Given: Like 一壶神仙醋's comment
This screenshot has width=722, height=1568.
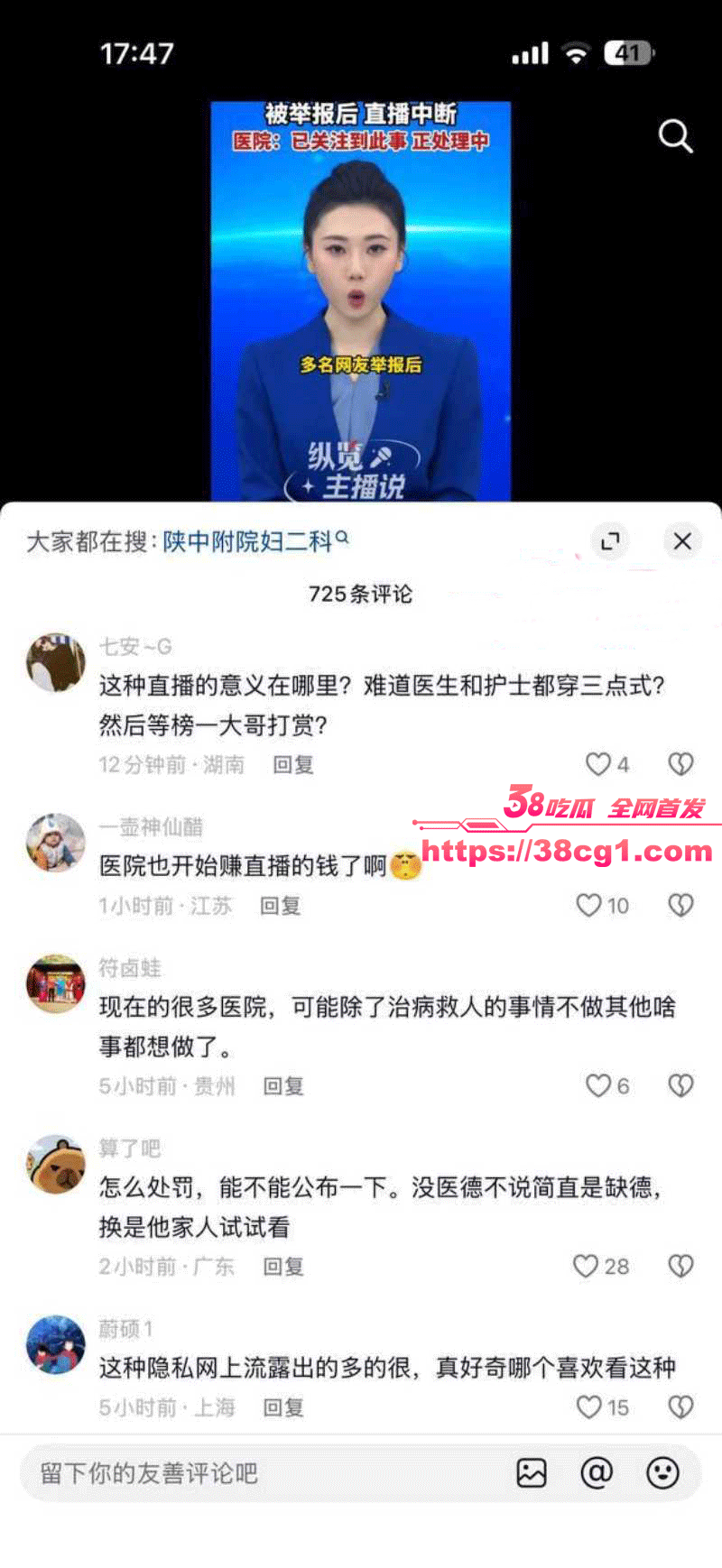Looking at the screenshot, I should [x=590, y=904].
